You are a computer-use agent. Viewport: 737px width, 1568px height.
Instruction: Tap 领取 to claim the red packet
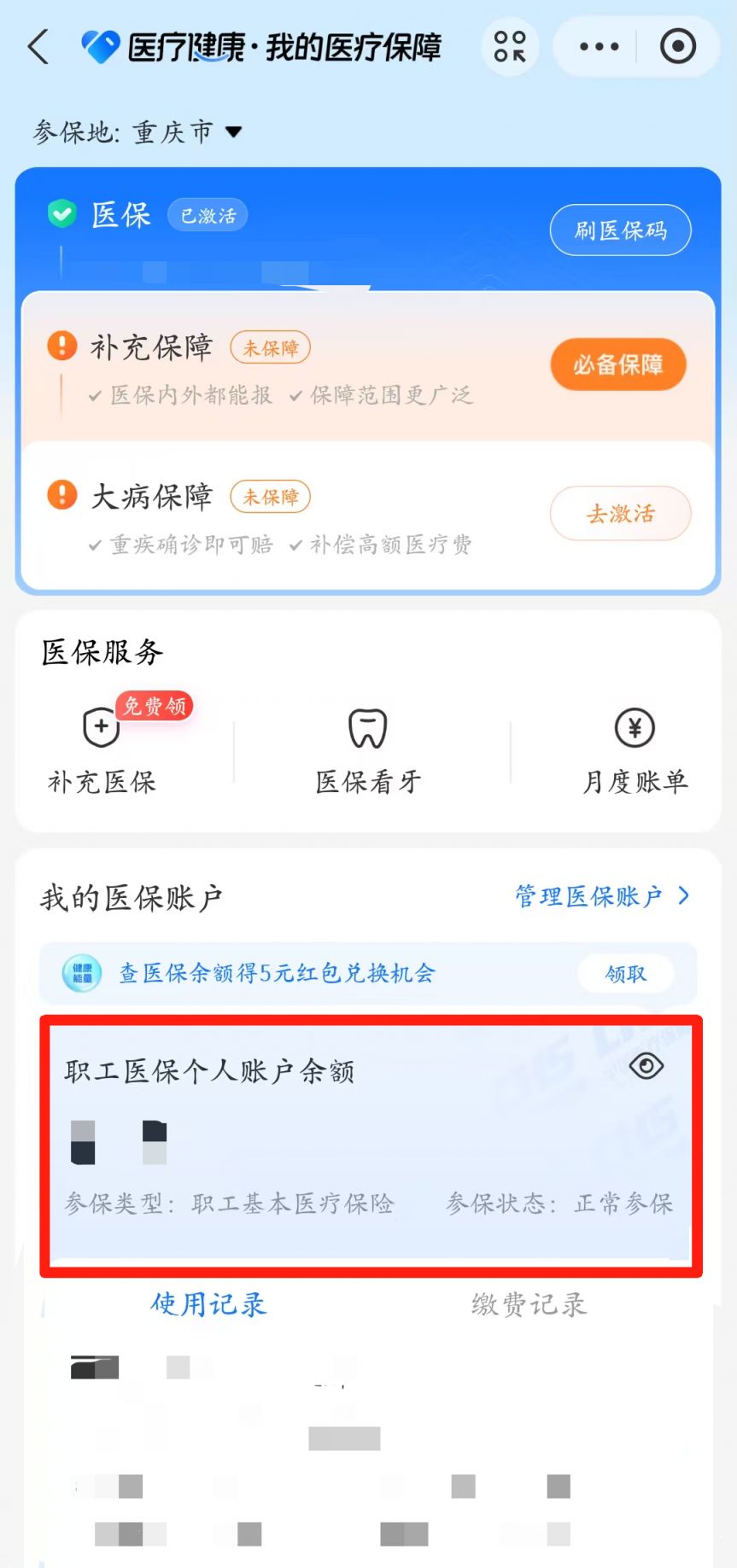[x=625, y=974]
